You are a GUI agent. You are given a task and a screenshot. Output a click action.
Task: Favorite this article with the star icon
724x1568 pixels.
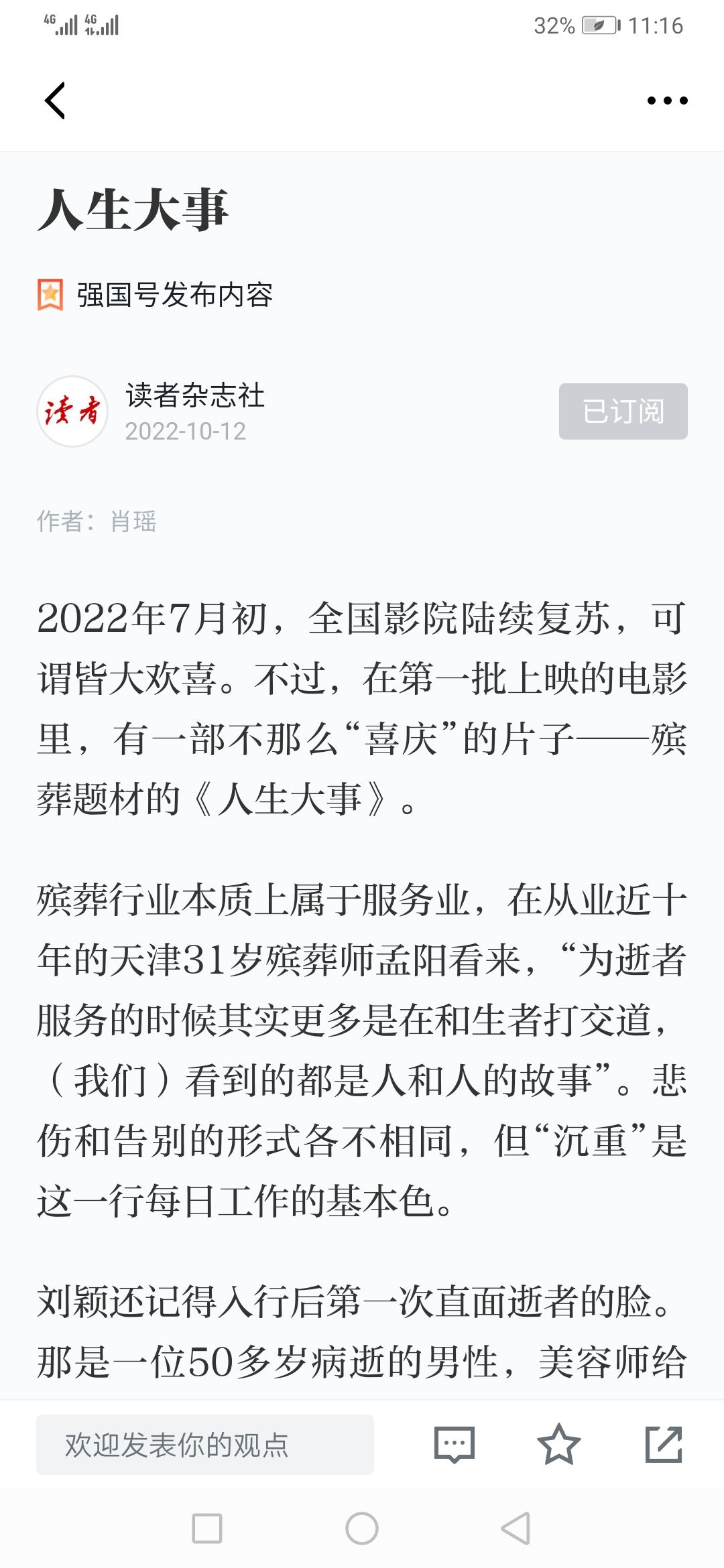pos(558,1445)
